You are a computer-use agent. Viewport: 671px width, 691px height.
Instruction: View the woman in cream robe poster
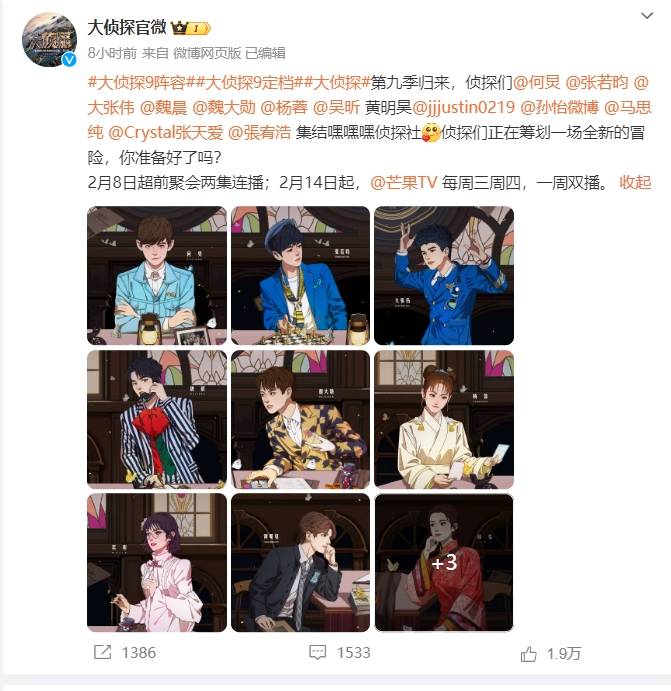click(x=443, y=419)
